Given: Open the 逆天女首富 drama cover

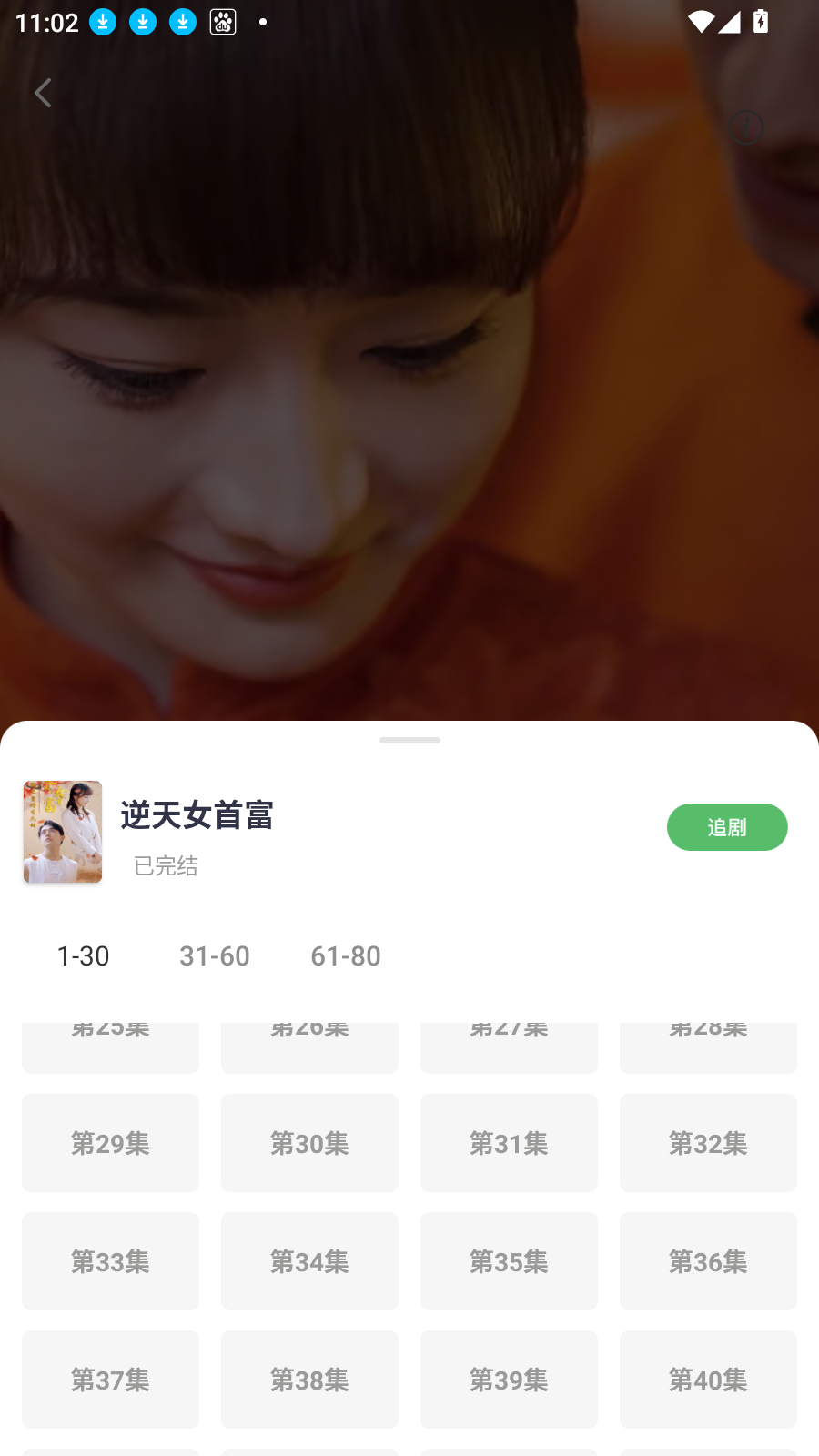Looking at the screenshot, I should (x=63, y=832).
